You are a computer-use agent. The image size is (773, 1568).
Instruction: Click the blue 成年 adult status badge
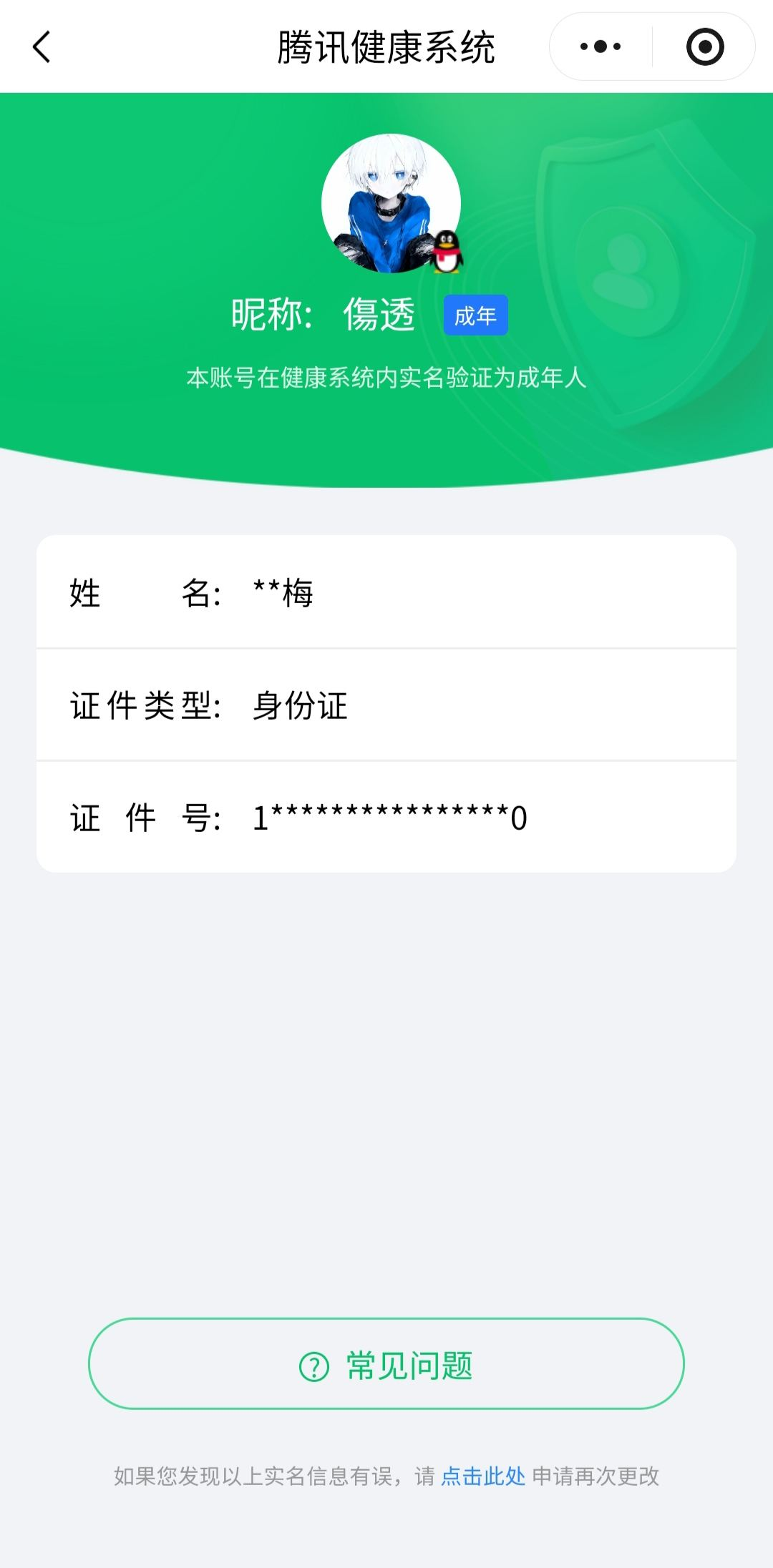coord(476,315)
